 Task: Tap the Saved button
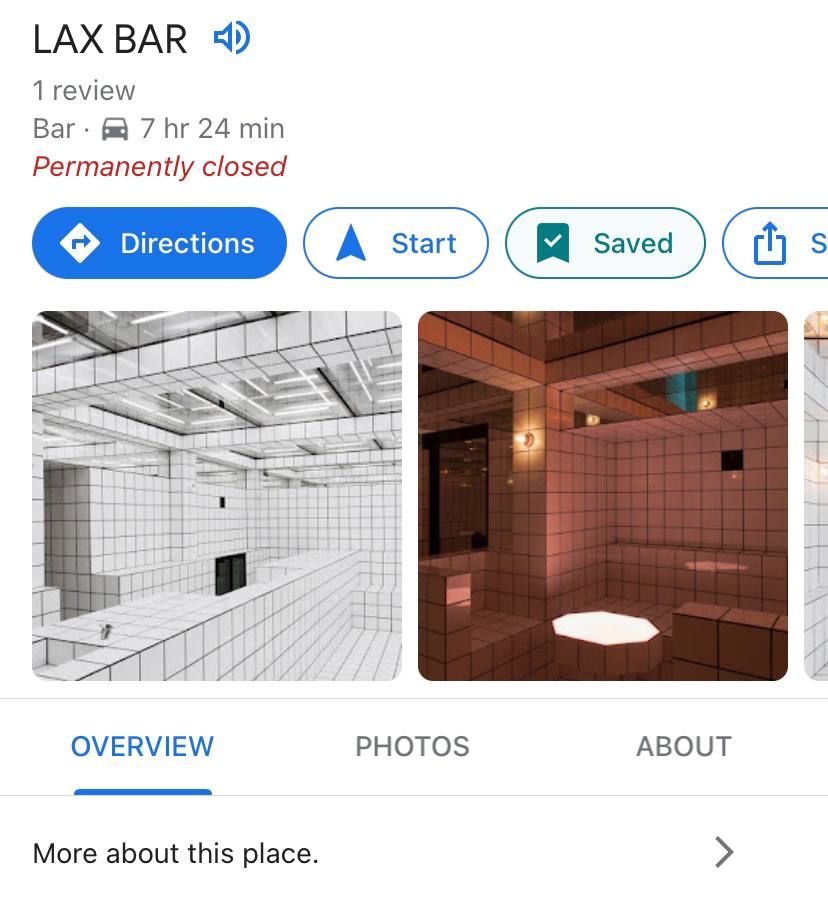(605, 243)
